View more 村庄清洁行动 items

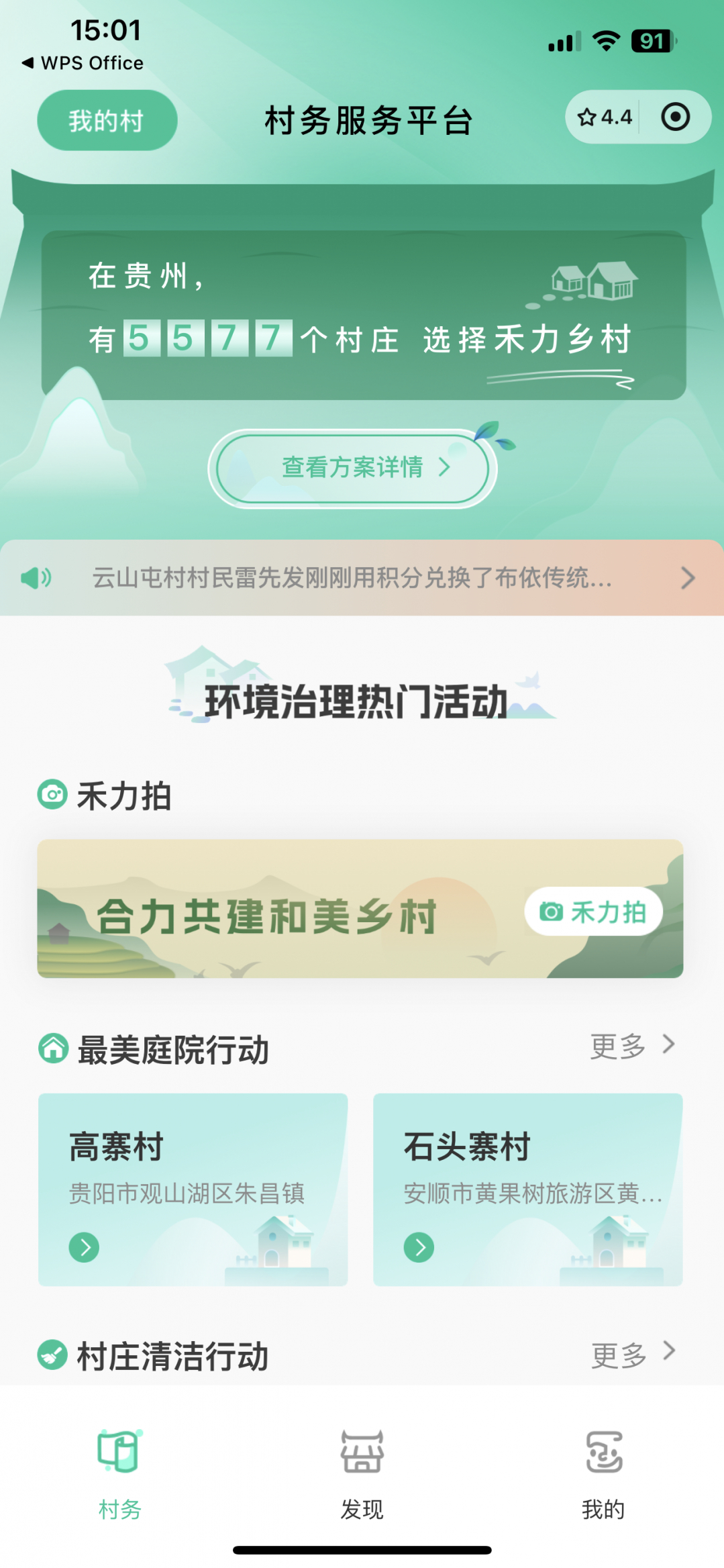point(631,1354)
